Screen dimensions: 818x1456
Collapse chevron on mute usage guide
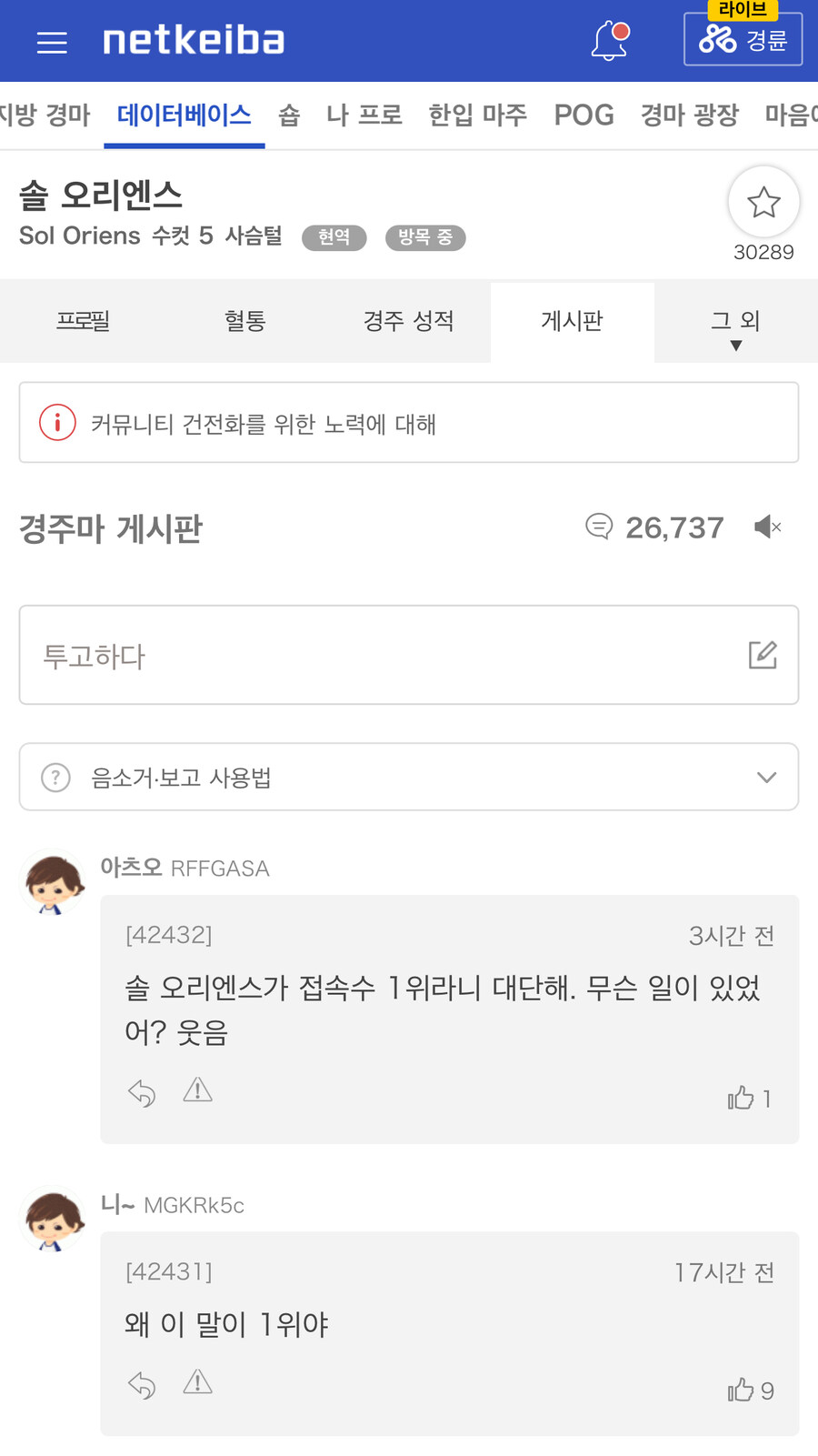(x=766, y=777)
